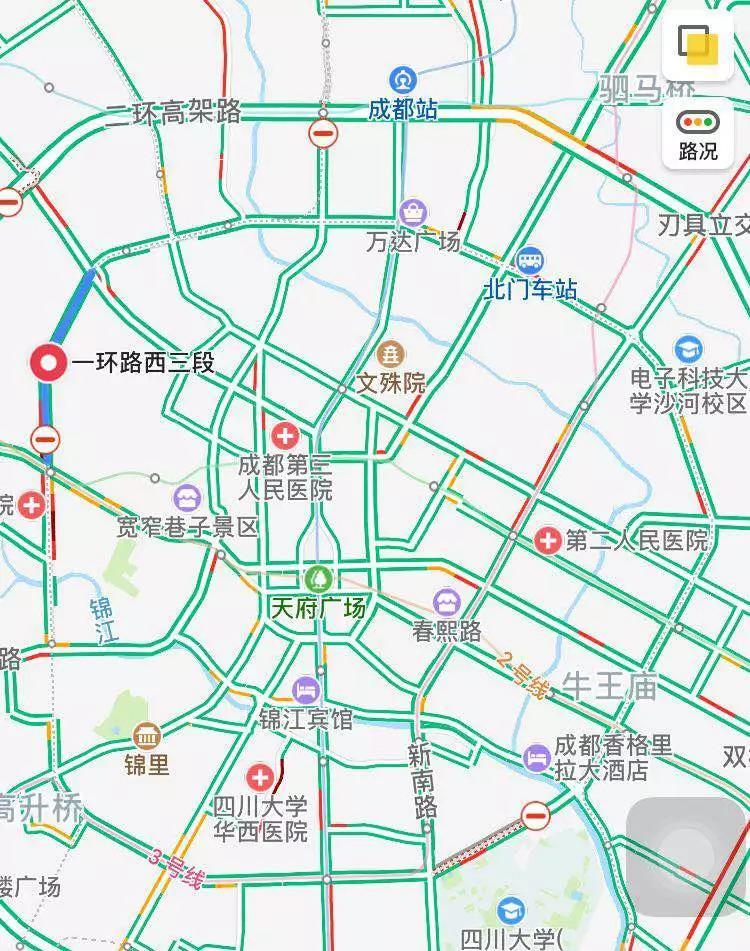The image size is (750, 951).
Task: Tap the floating assistive button
Action: pos(687,858)
